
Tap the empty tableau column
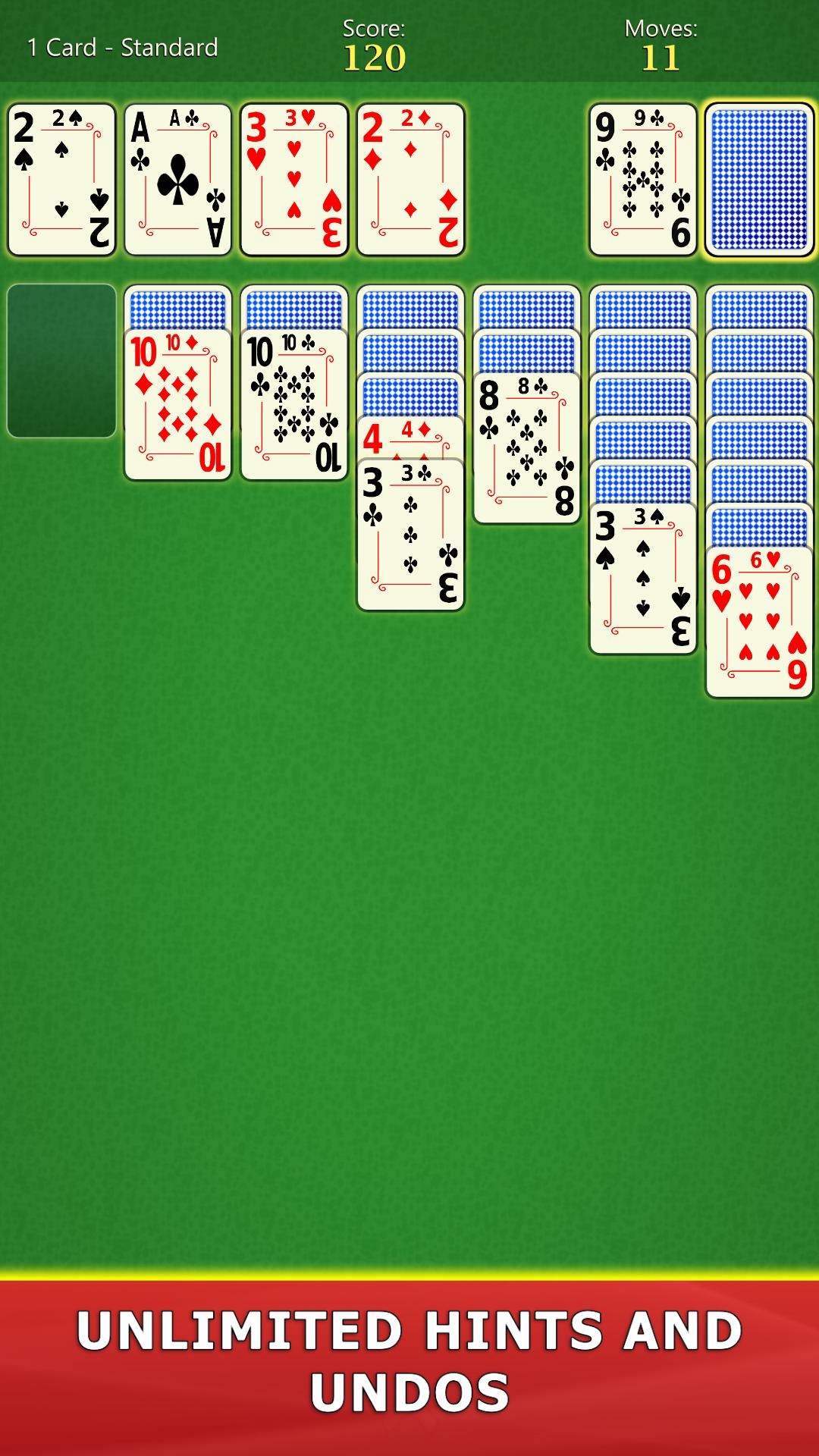61,361
